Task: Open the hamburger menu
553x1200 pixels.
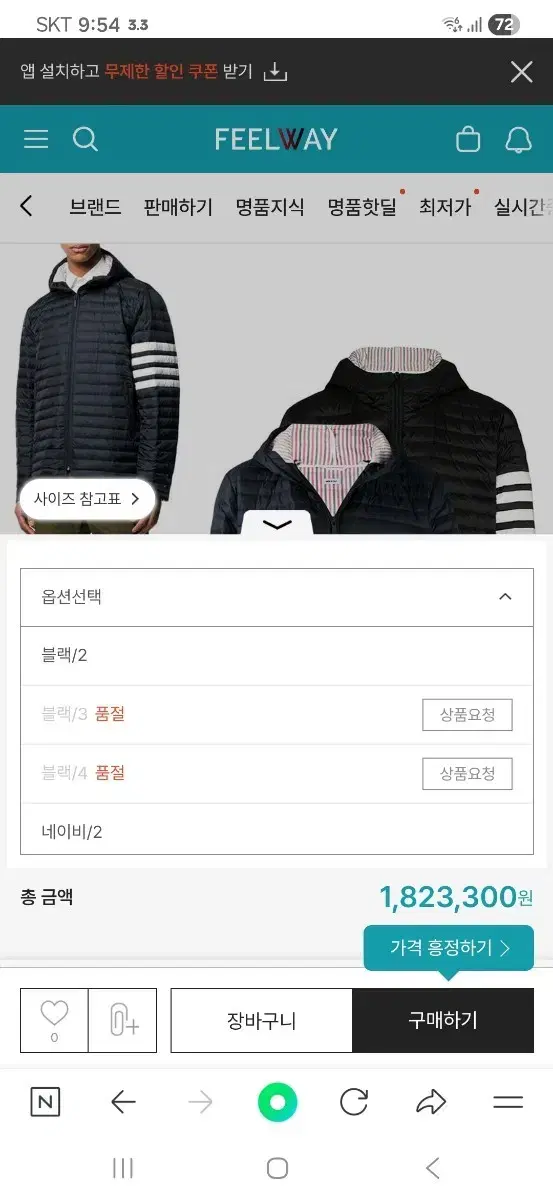Action: tap(36, 139)
